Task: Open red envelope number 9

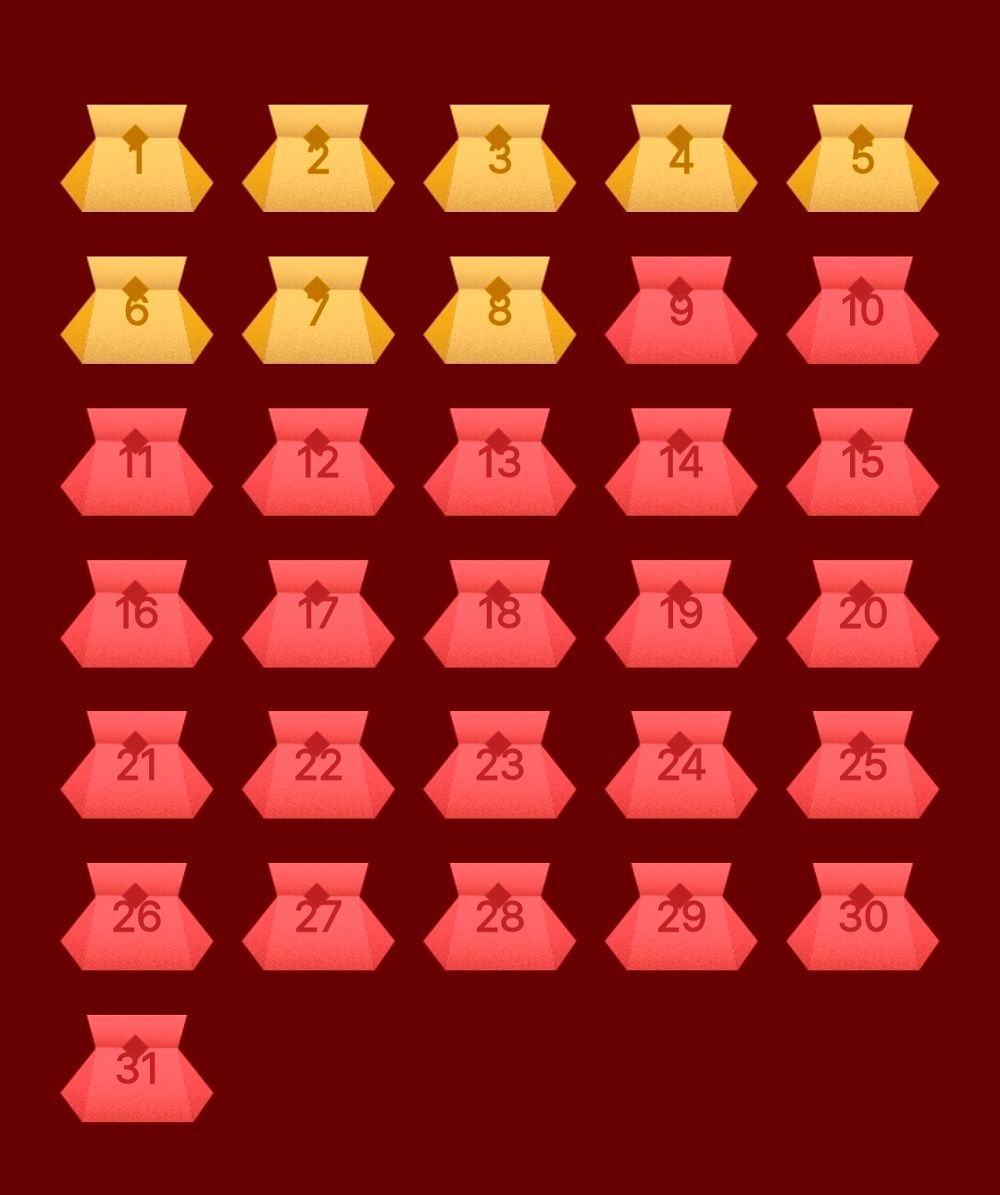Action: coord(681,312)
